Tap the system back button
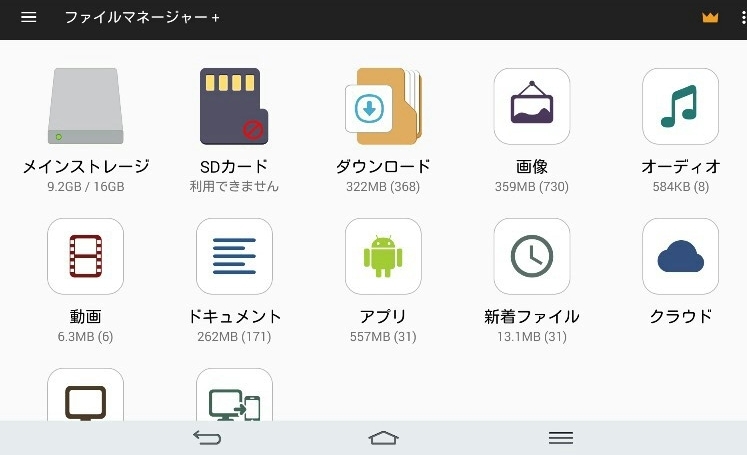Screen dimensions: 747x455 coord(207,437)
